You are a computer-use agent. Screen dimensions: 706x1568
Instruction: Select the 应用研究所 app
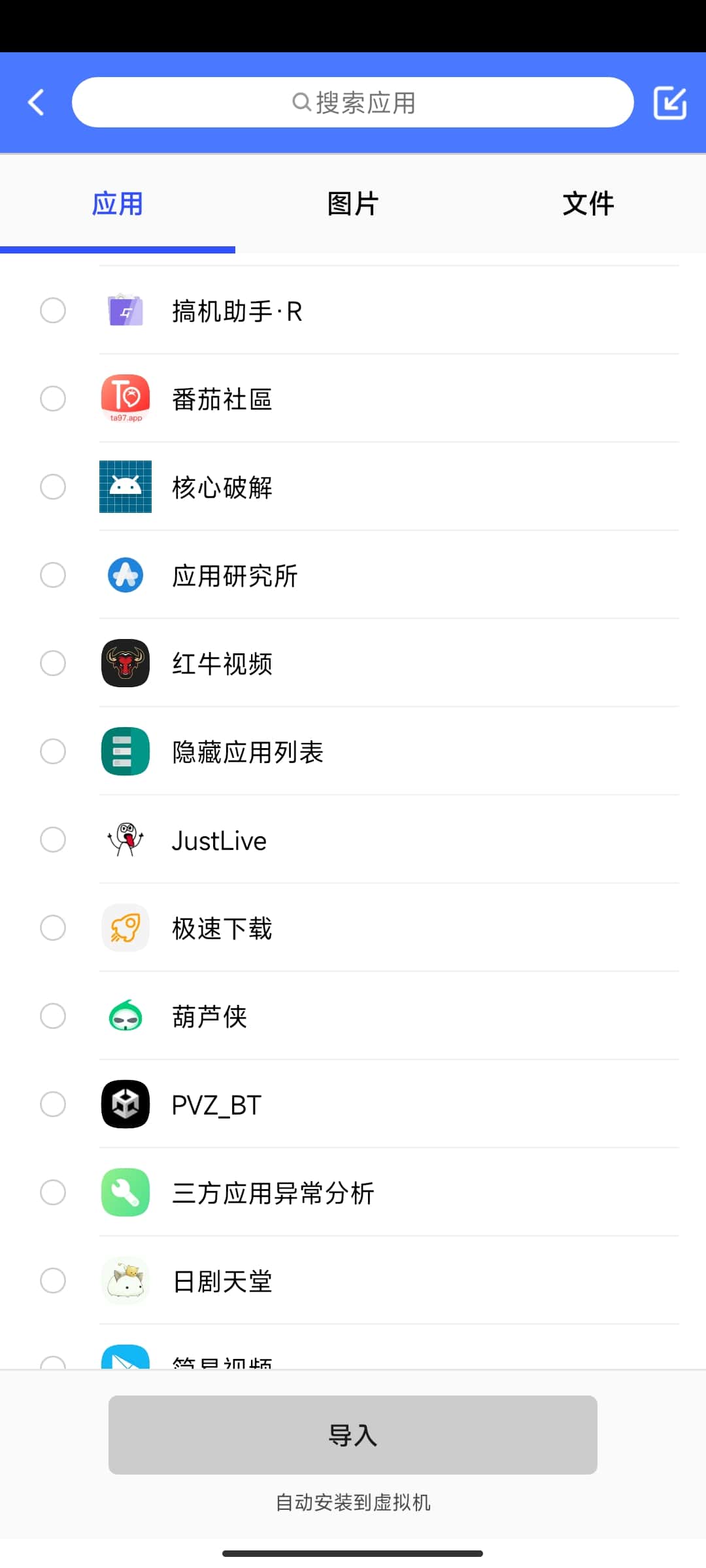click(x=53, y=575)
